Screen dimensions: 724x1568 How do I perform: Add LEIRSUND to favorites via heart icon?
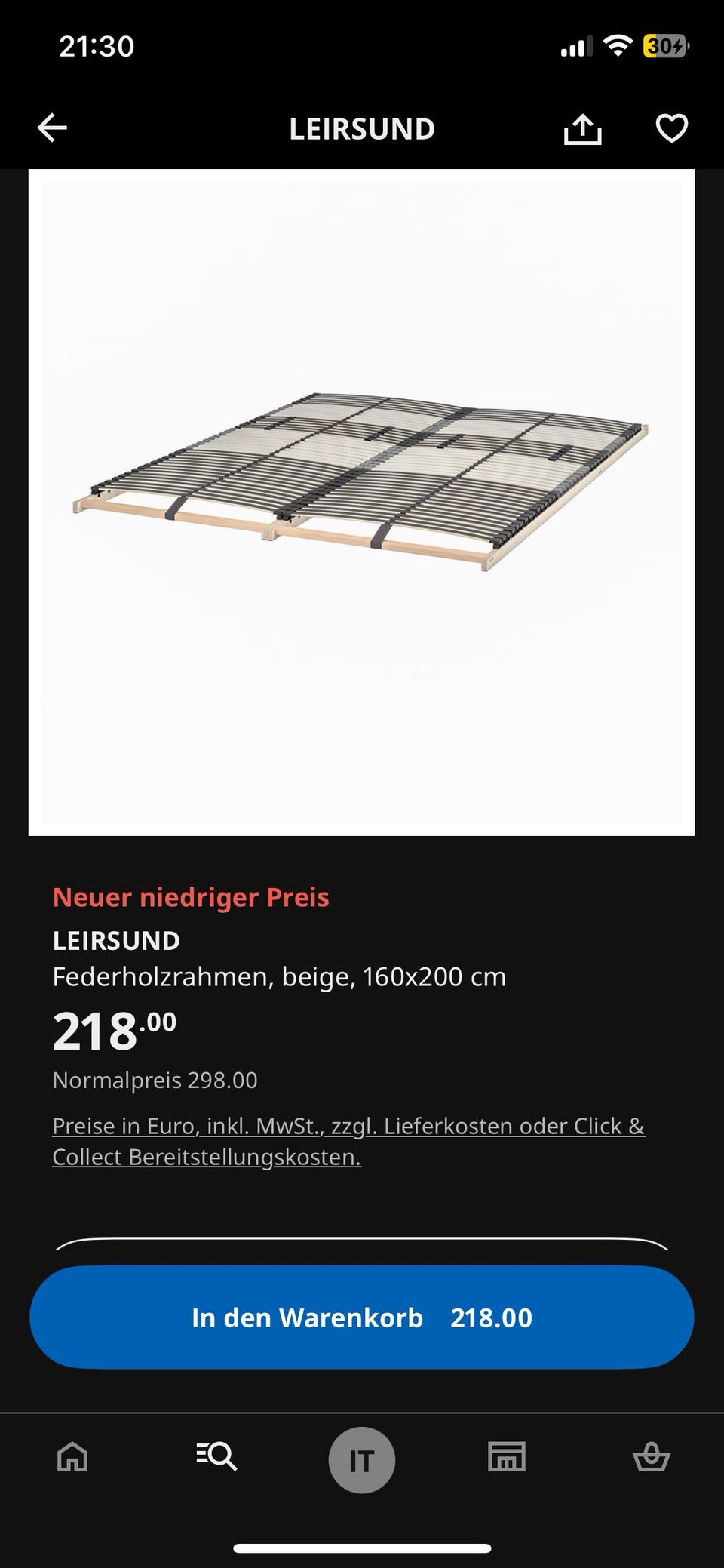pyautogui.click(x=670, y=128)
